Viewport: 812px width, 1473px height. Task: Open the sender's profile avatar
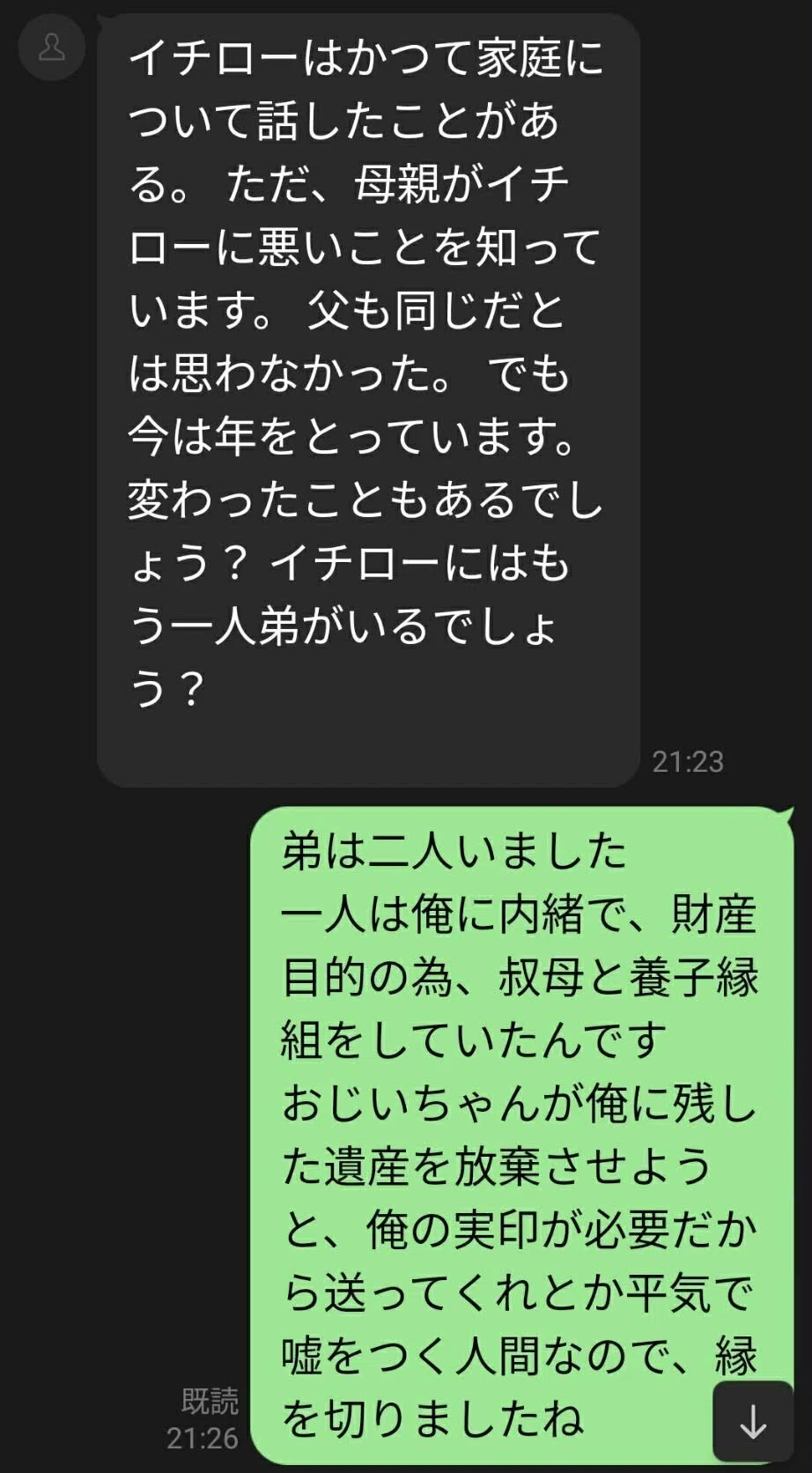click(x=52, y=47)
